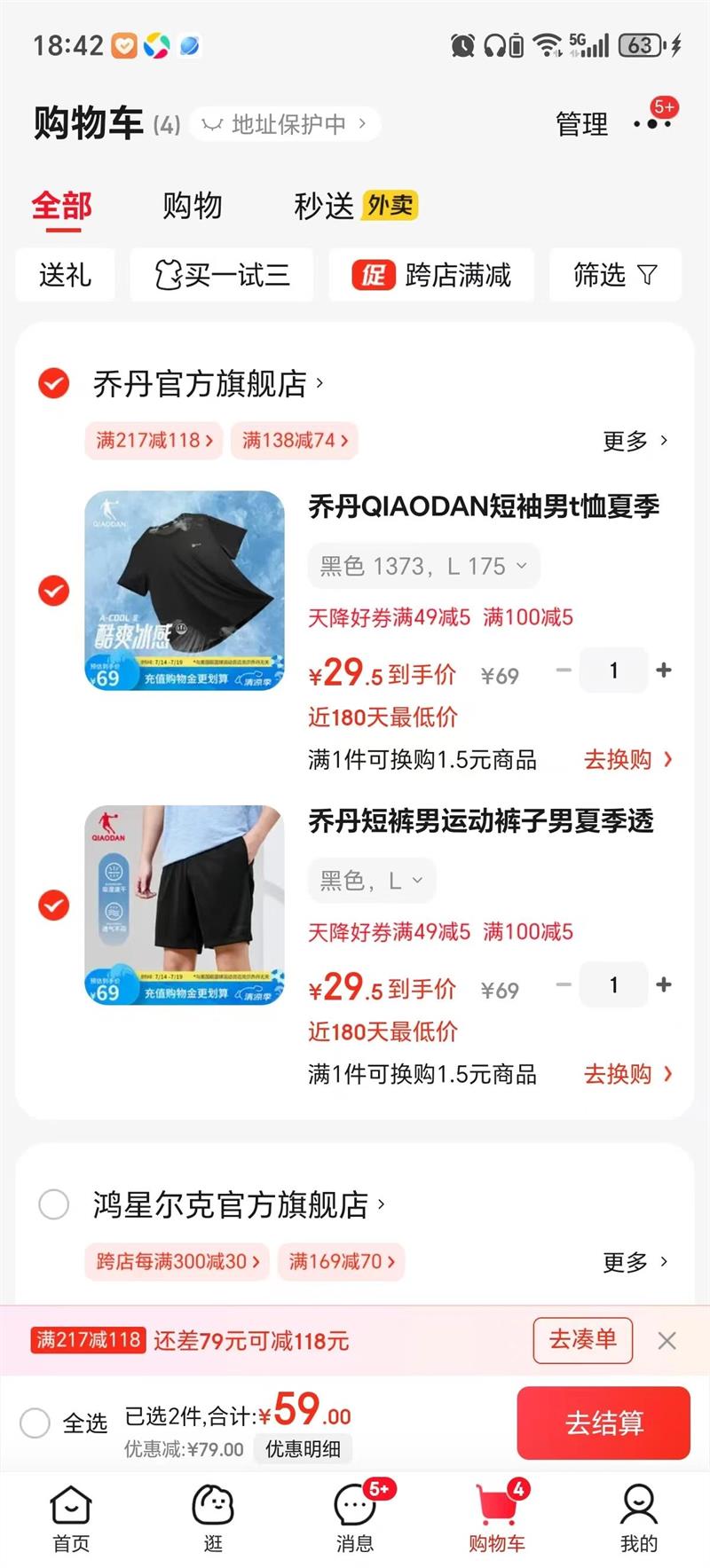710x1568 pixels.
Task: Proceed with 去结算 checkout
Action: [x=603, y=1423]
